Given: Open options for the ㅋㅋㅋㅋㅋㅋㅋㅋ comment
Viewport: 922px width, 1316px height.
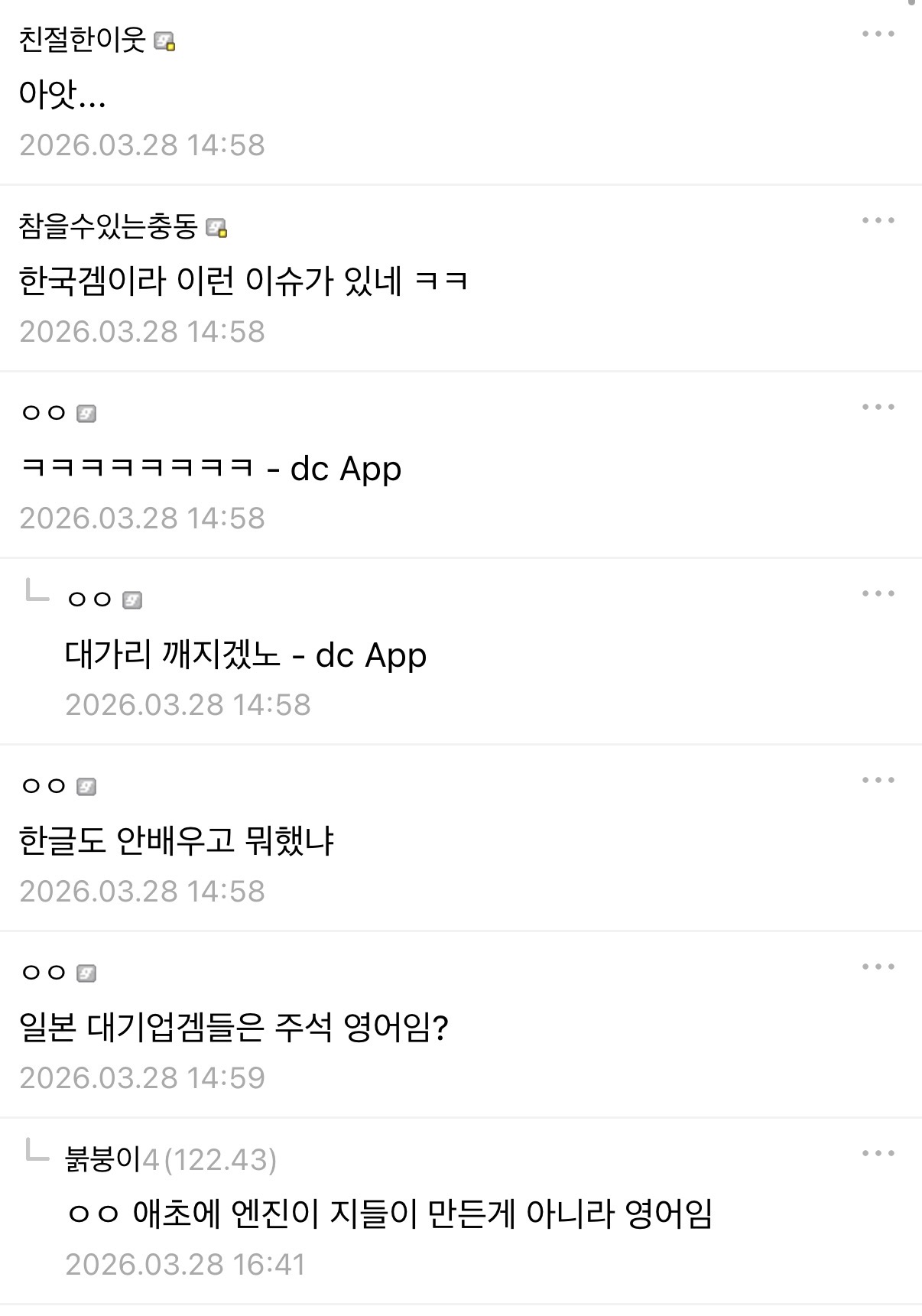Looking at the screenshot, I should coord(878,407).
